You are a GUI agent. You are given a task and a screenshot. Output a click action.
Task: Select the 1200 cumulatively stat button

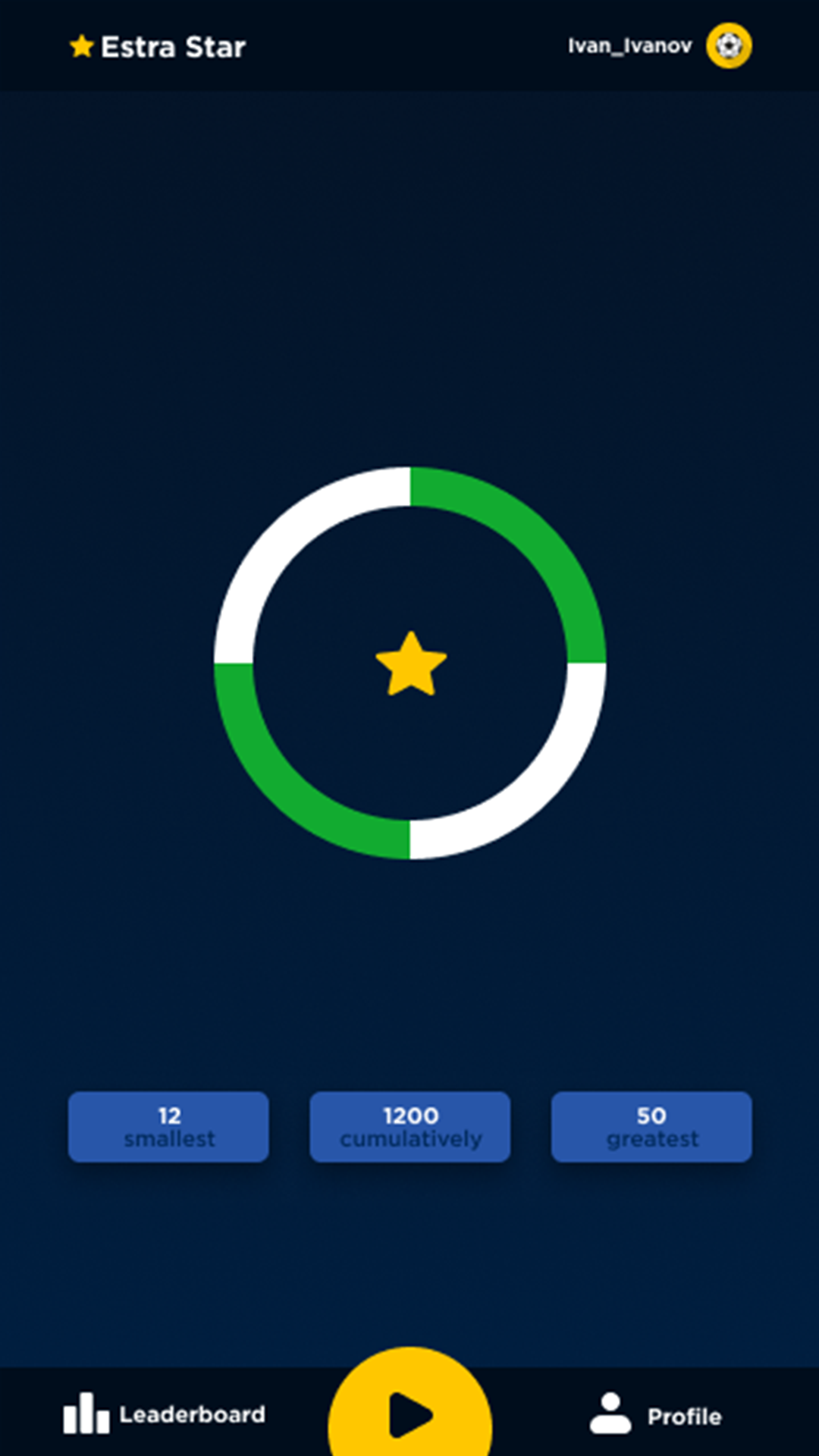409,1127
